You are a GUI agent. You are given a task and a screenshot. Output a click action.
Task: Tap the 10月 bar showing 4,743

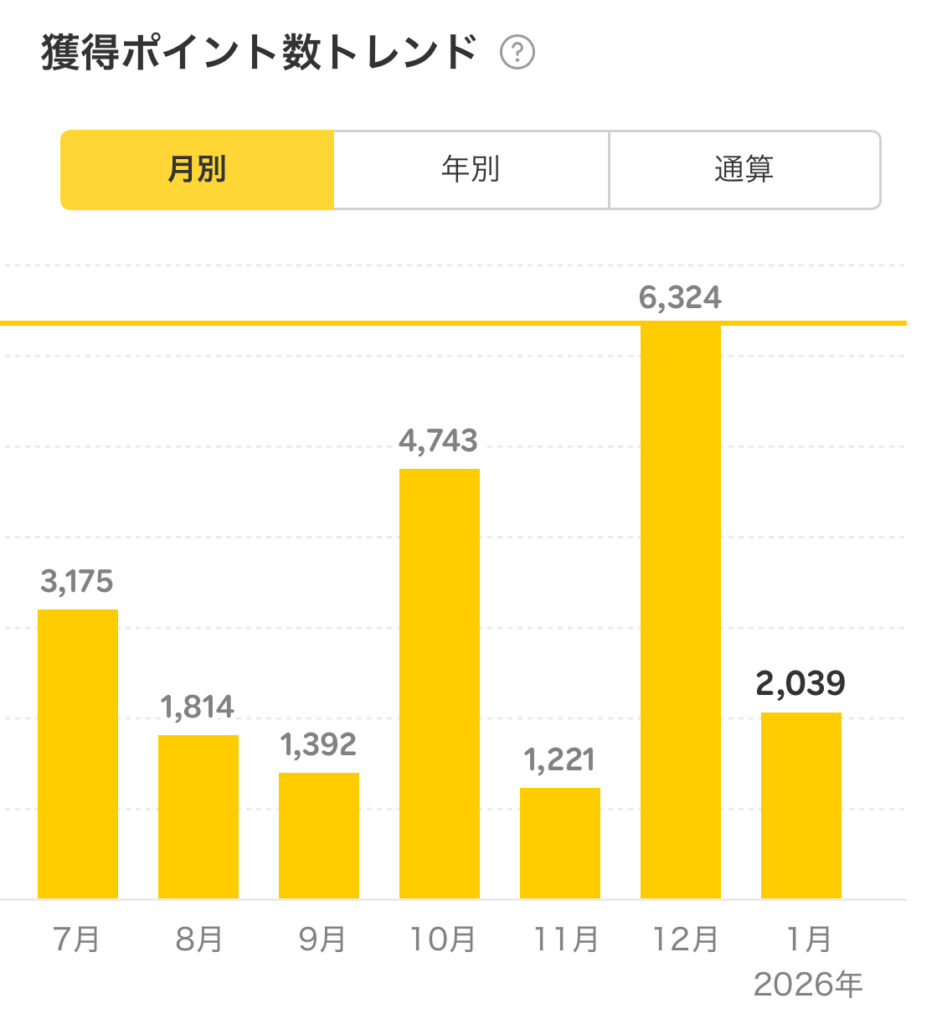(439, 683)
